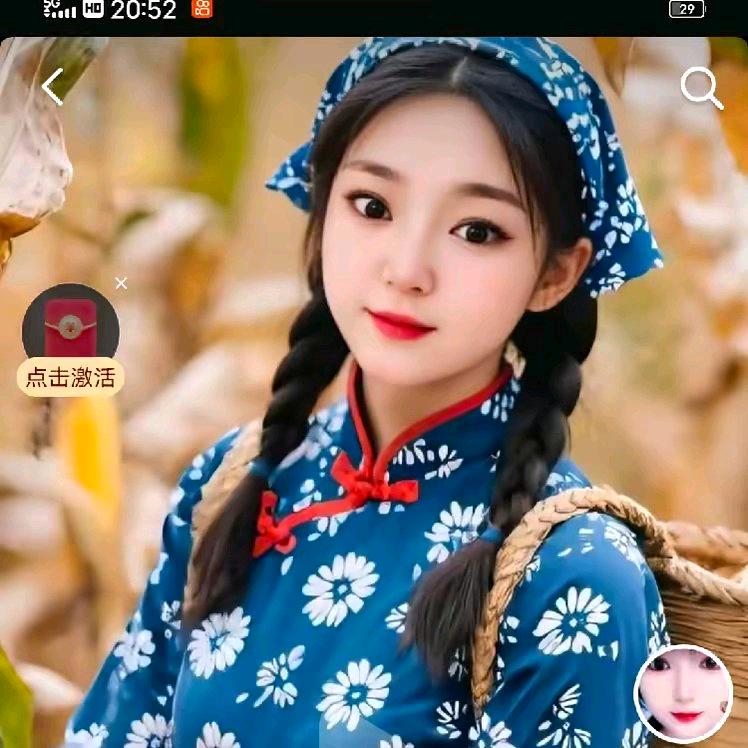
Task: Go back using the top-left arrow
Action: coord(52,86)
